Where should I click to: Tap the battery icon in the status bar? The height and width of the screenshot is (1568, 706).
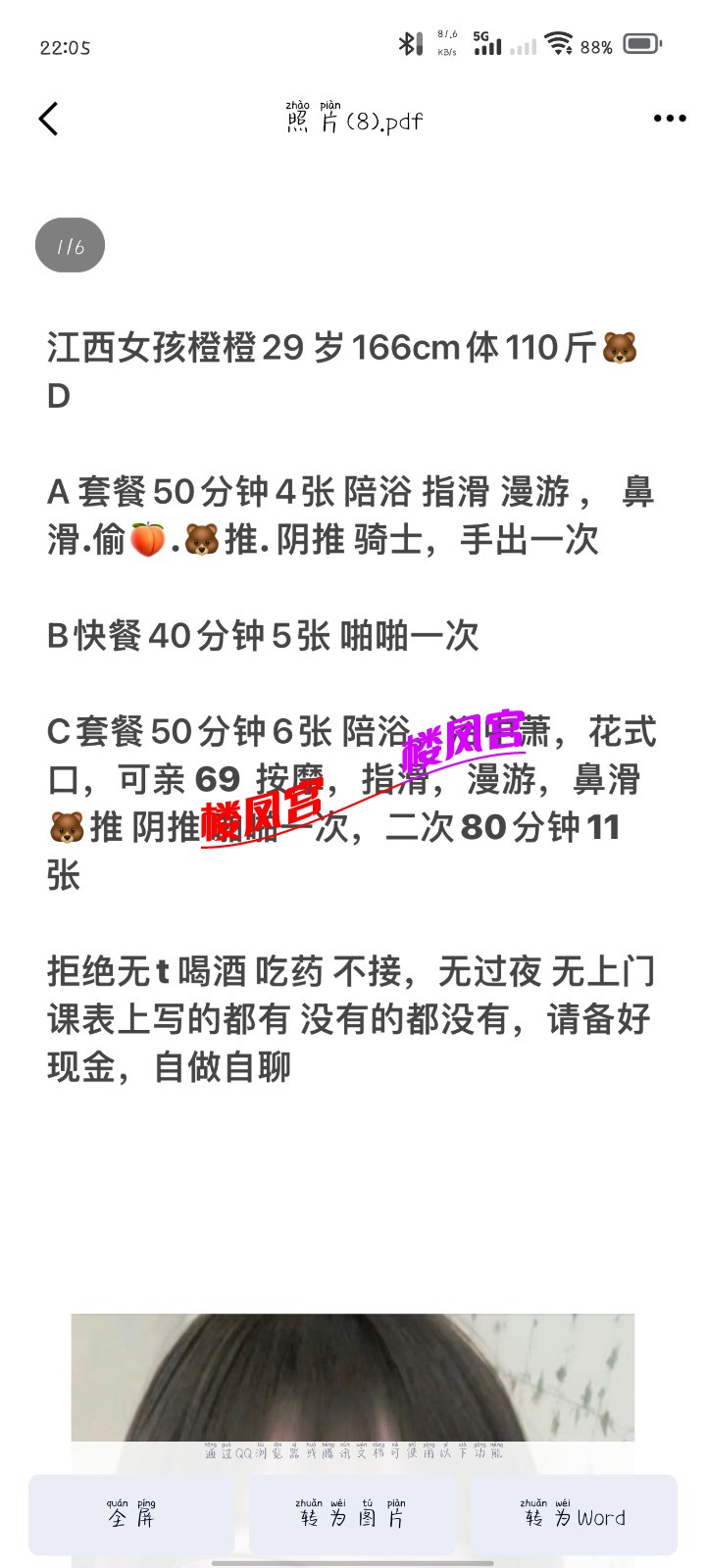point(642,43)
